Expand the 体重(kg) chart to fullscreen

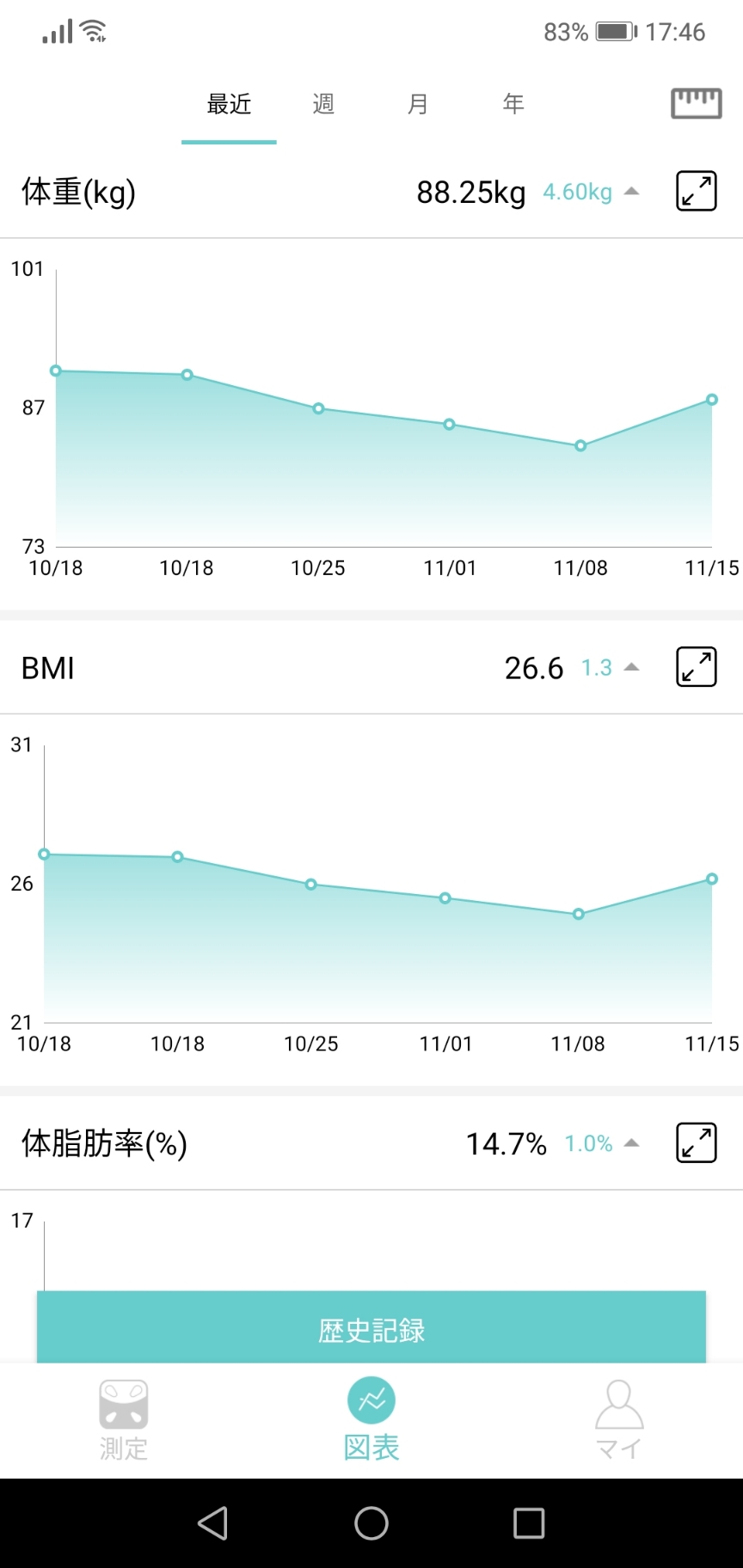pyautogui.click(x=696, y=192)
